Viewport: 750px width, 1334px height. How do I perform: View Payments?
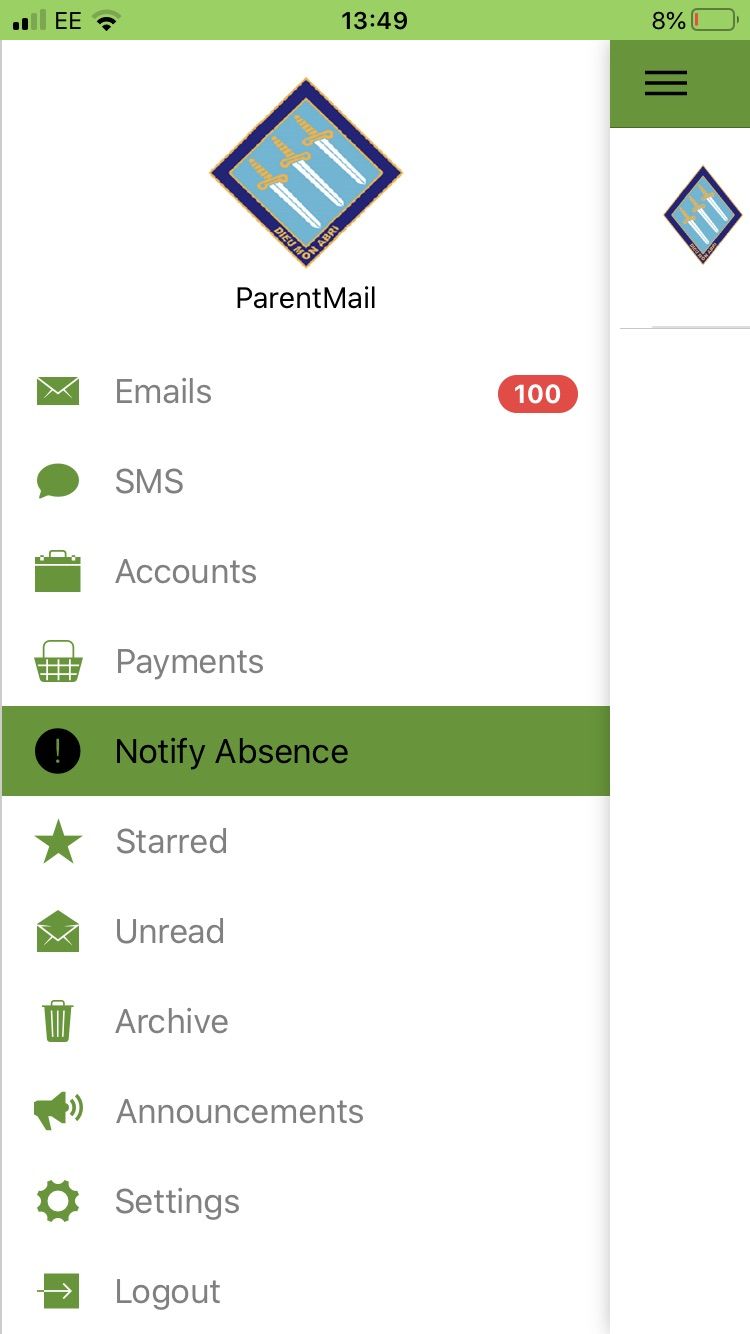pos(190,662)
